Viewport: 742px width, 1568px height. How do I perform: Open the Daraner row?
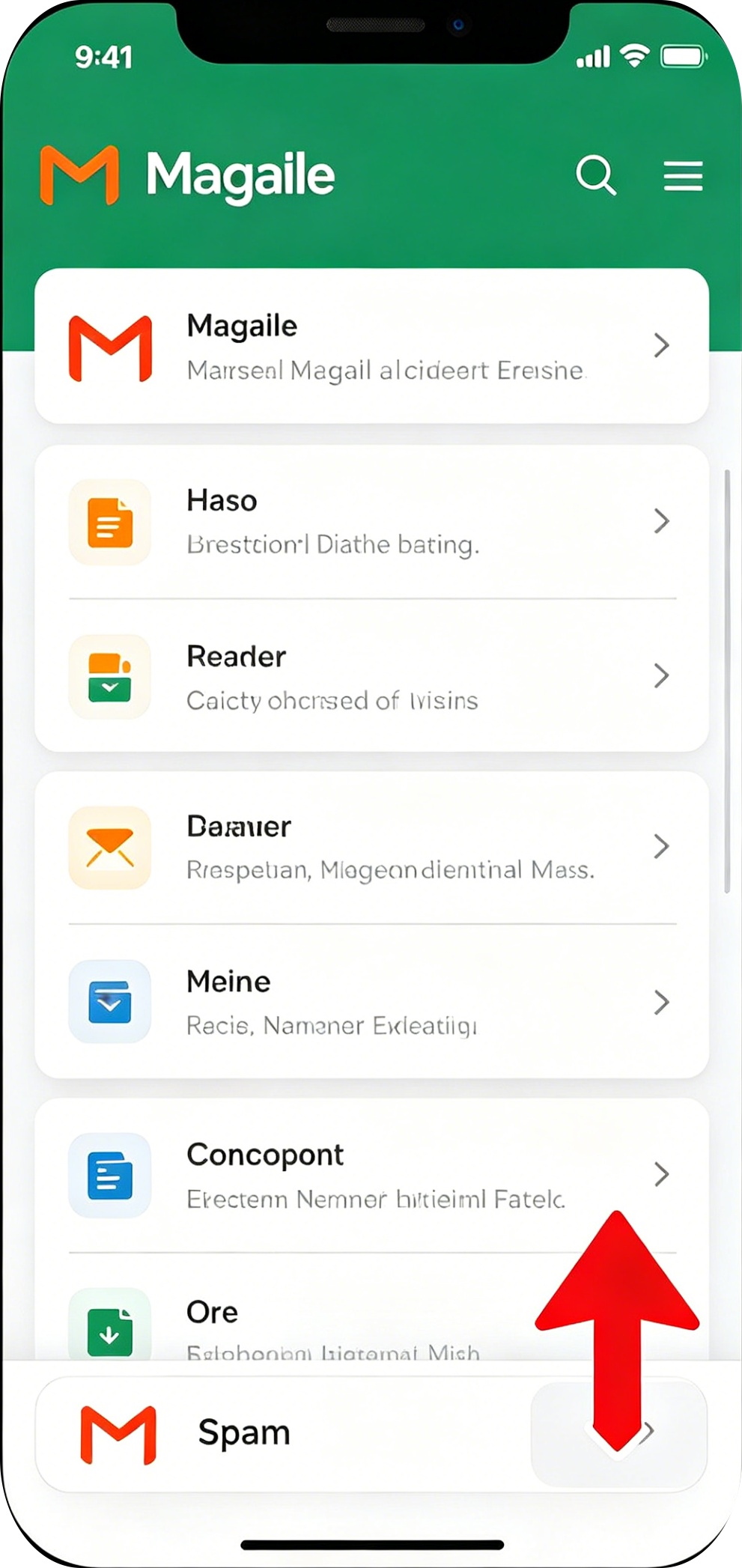tap(371, 848)
